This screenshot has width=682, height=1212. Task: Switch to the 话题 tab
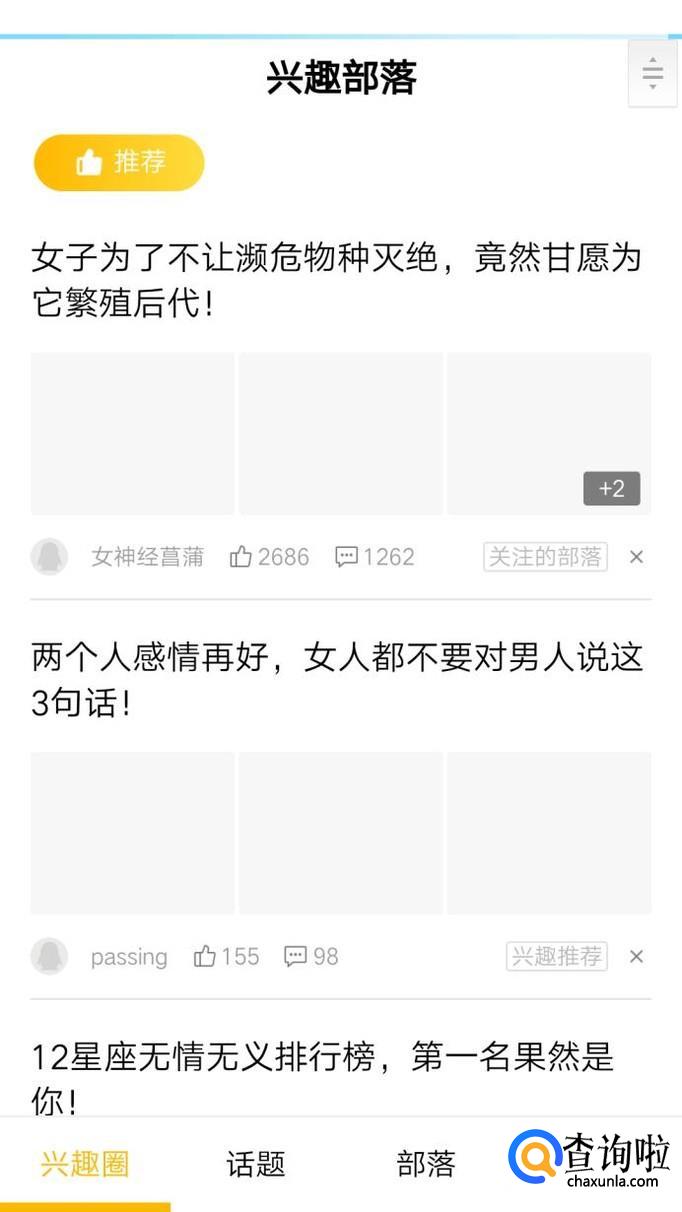point(256,1164)
